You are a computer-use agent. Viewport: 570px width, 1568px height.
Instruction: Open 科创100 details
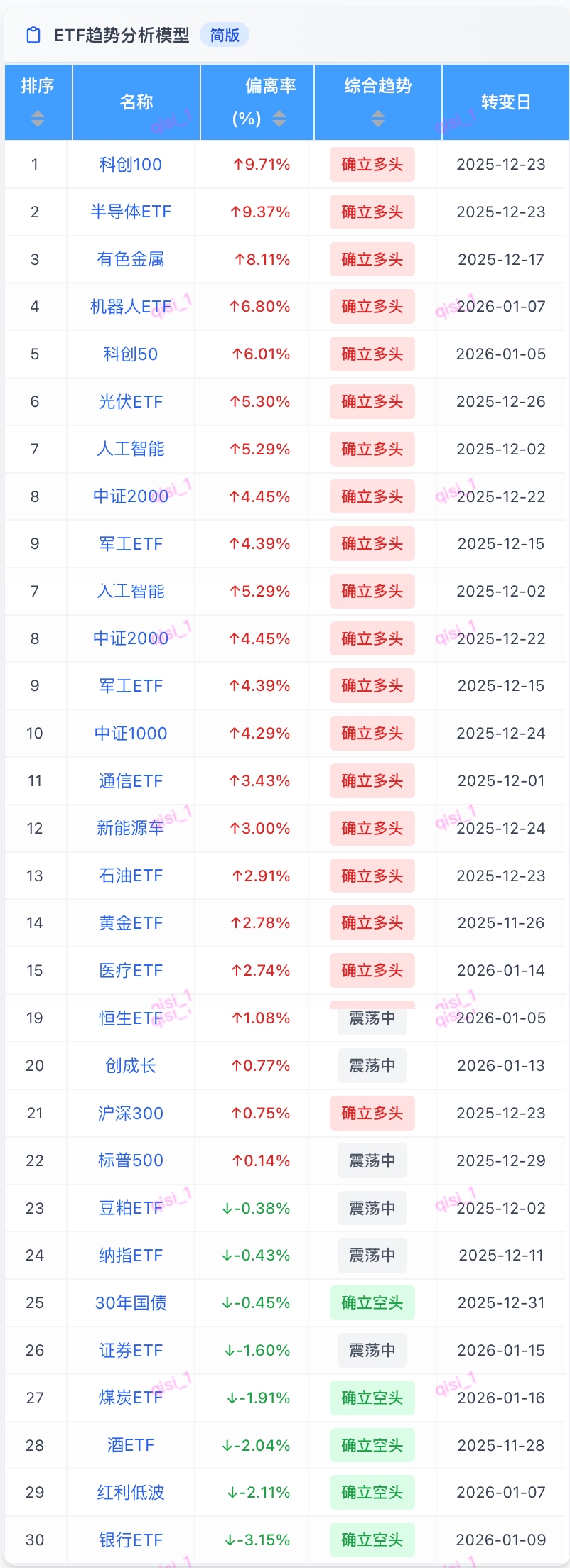(x=131, y=165)
